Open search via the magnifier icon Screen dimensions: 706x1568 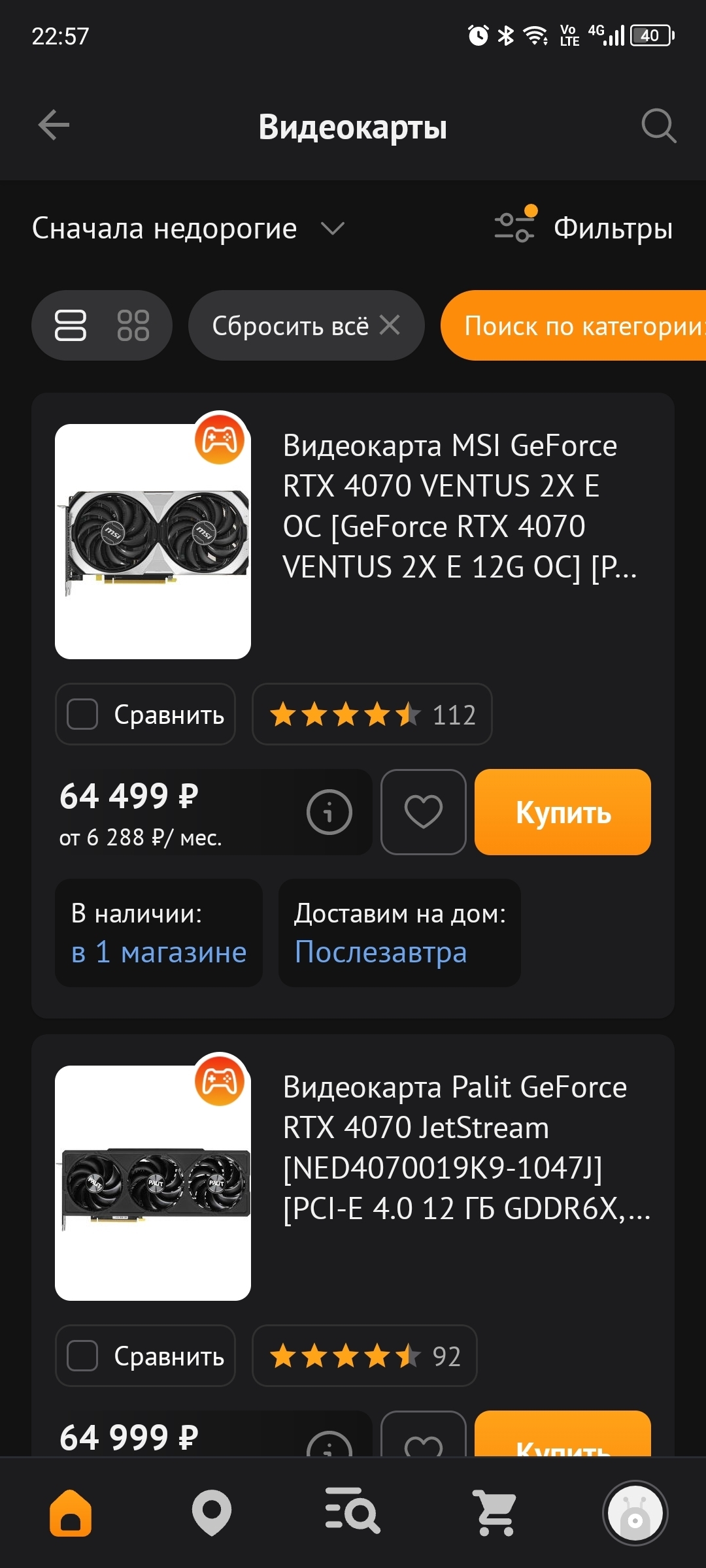(658, 125)
